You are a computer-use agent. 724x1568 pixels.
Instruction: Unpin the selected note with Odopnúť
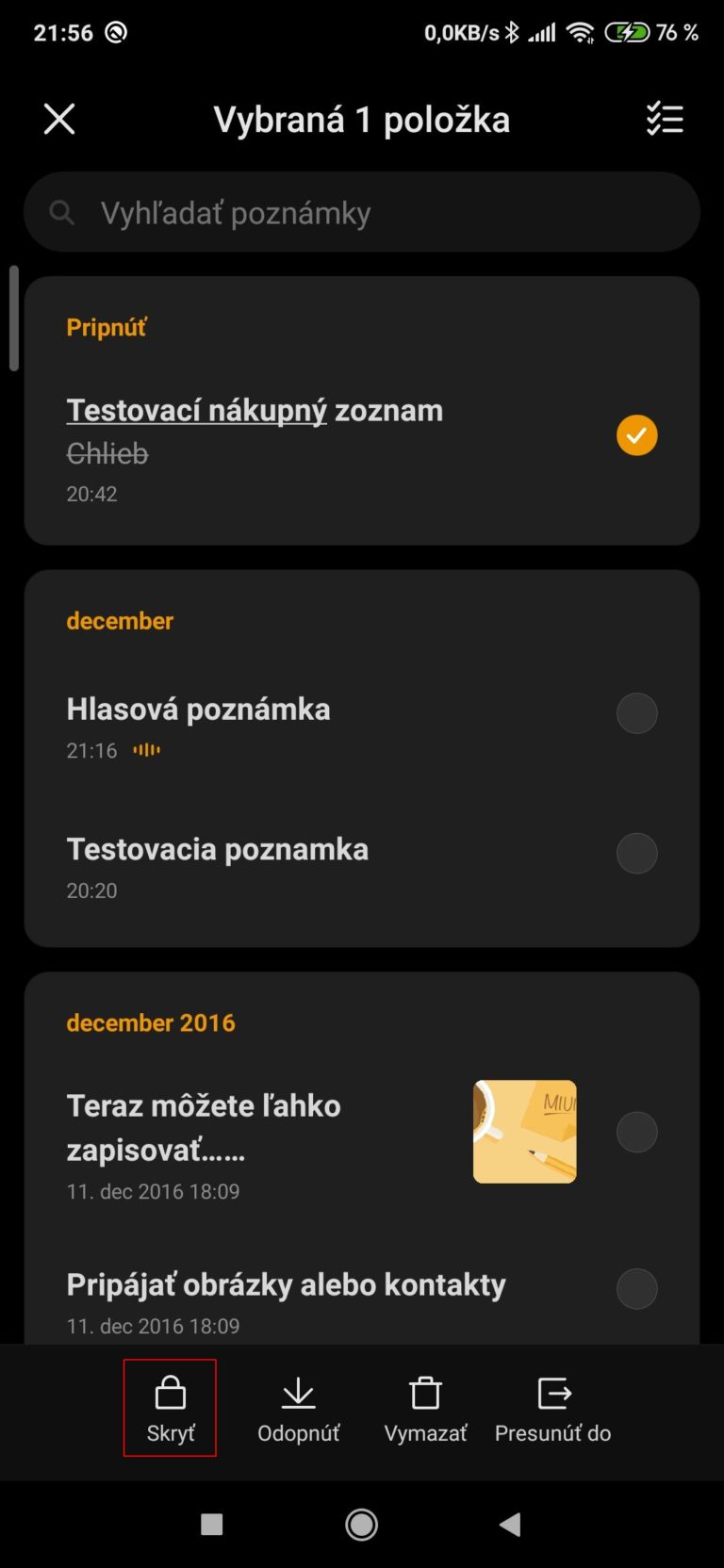(299, 1409)
